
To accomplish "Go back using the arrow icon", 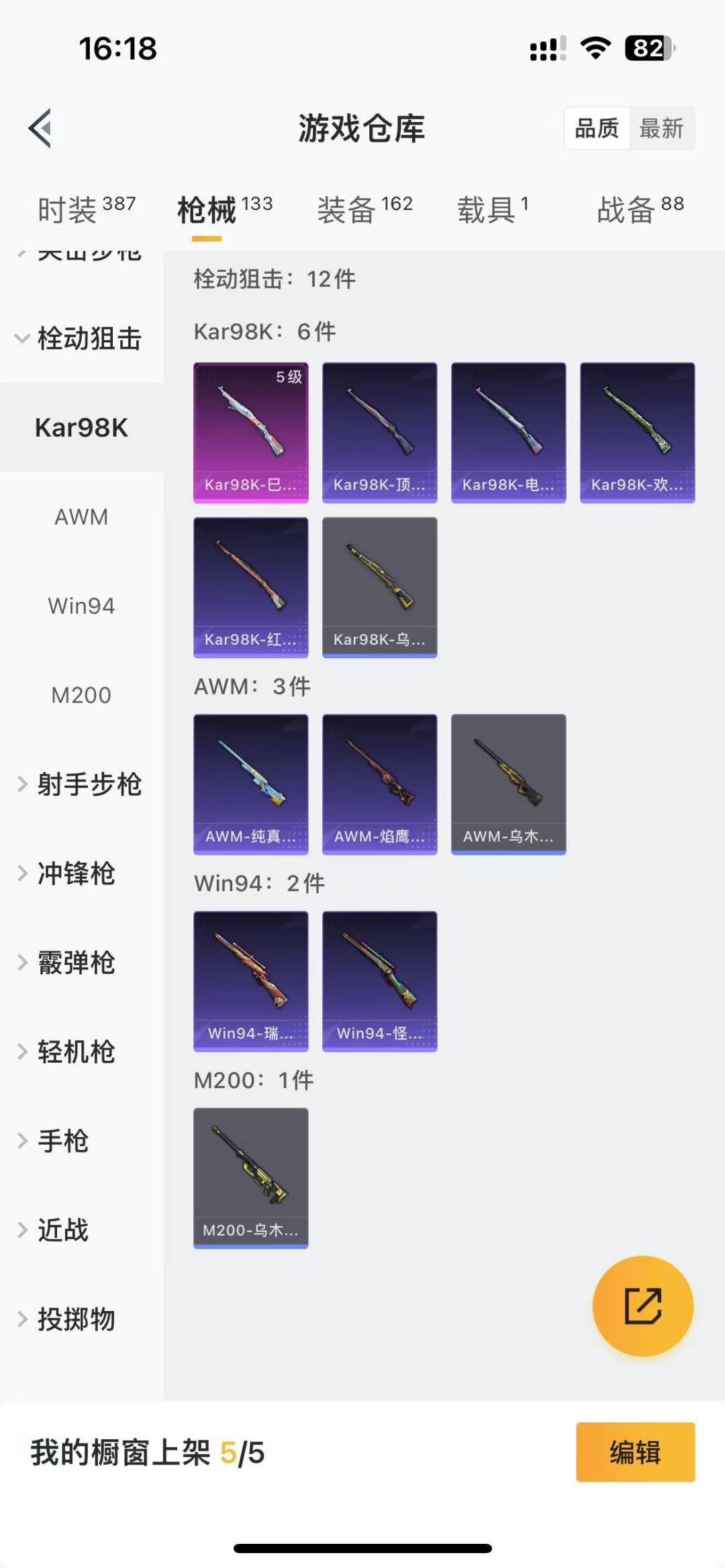I will pyautogui.click(x=40, y=127).
